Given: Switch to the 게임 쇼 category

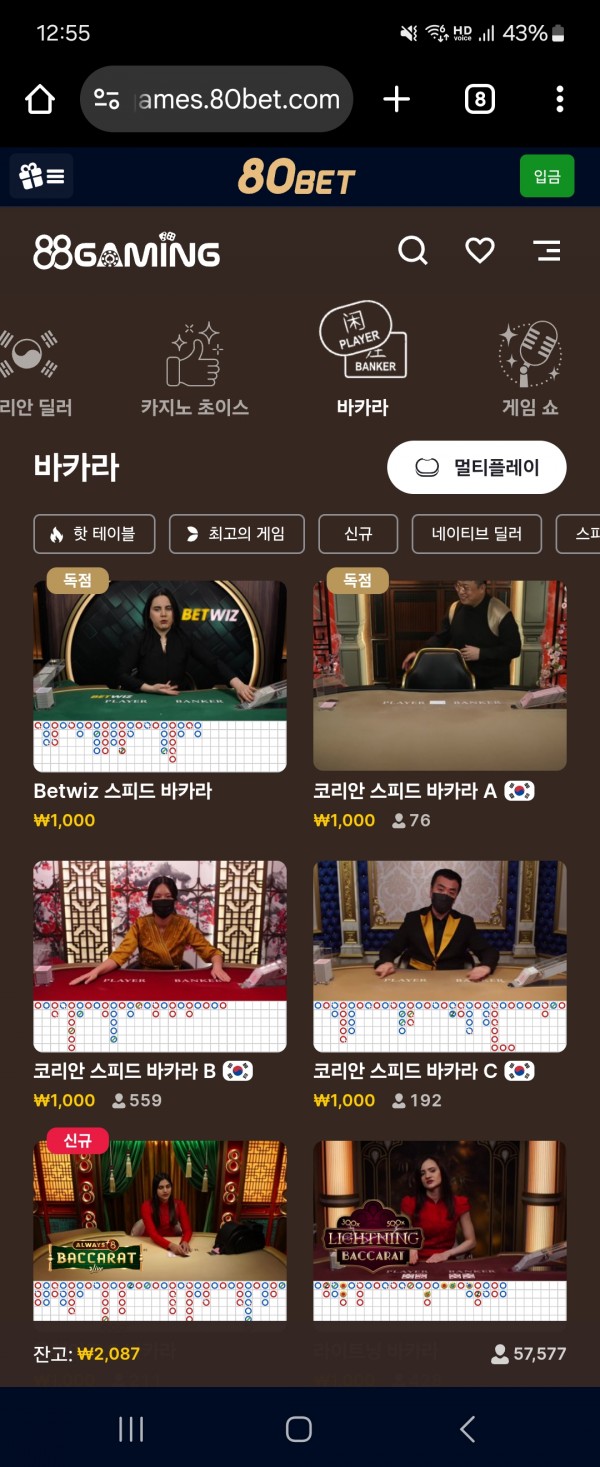Looking at the screenshot, I should point(529,370).
